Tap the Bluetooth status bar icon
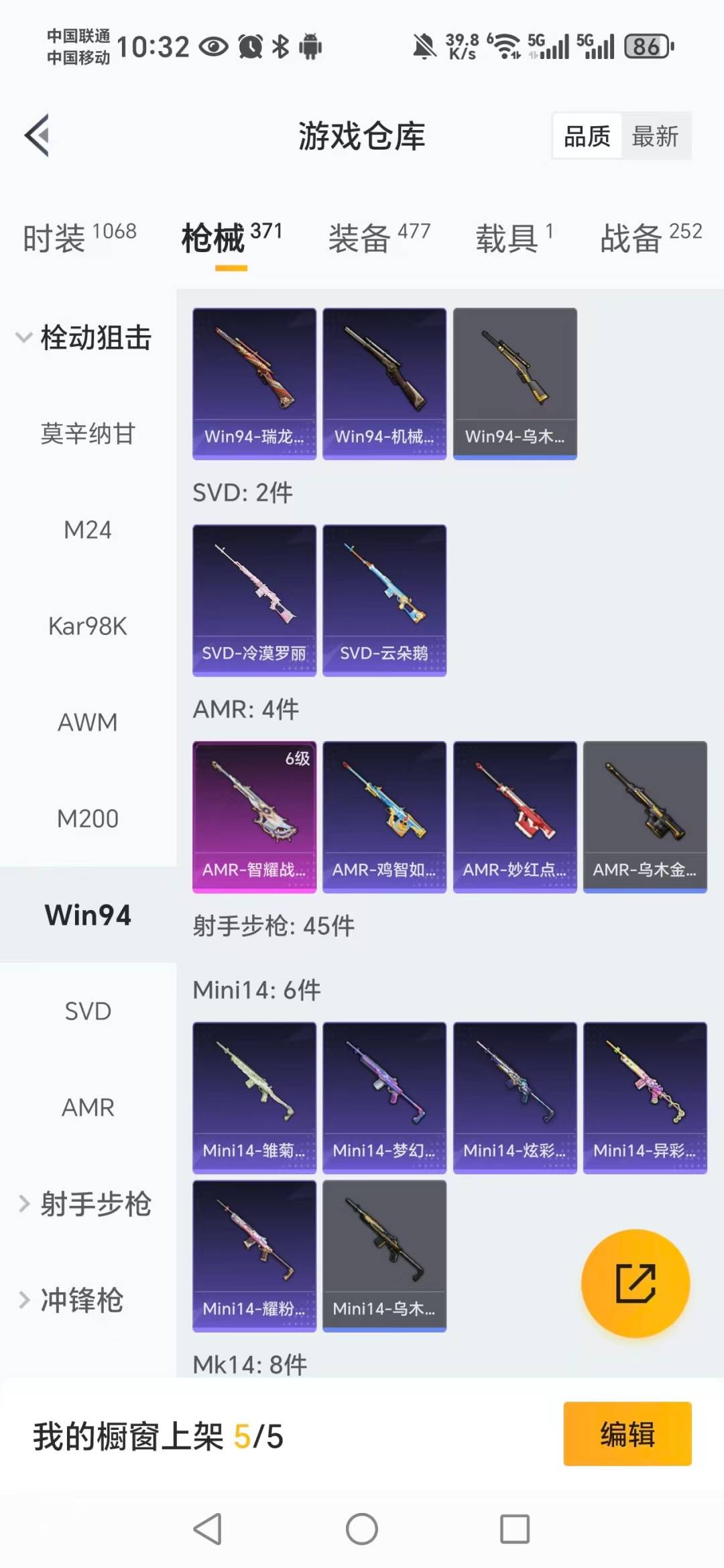This screenshot has width=724, height=1568. pyautogui.click(x=281, y=46)
